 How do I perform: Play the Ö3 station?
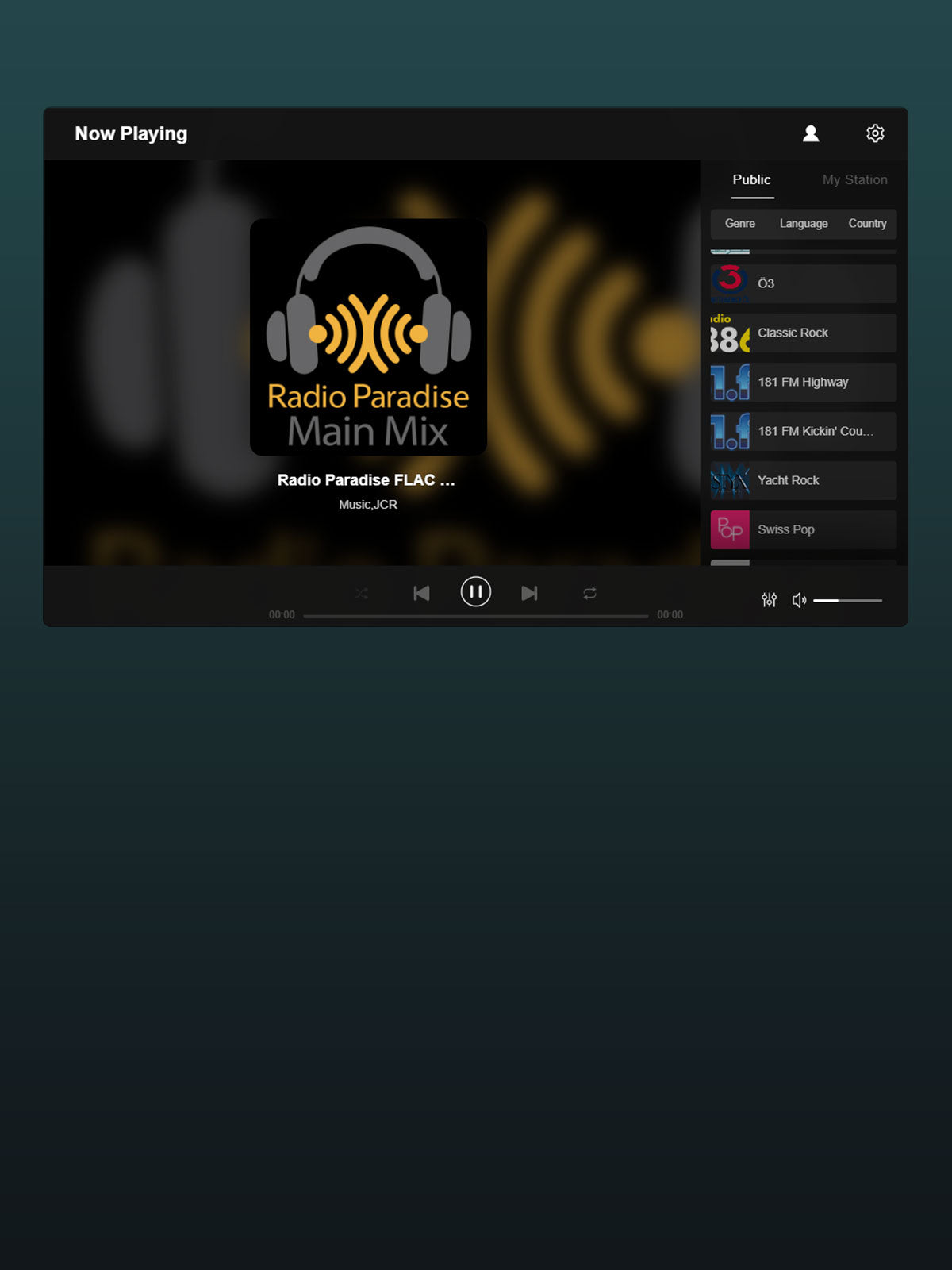click(803, 283)
